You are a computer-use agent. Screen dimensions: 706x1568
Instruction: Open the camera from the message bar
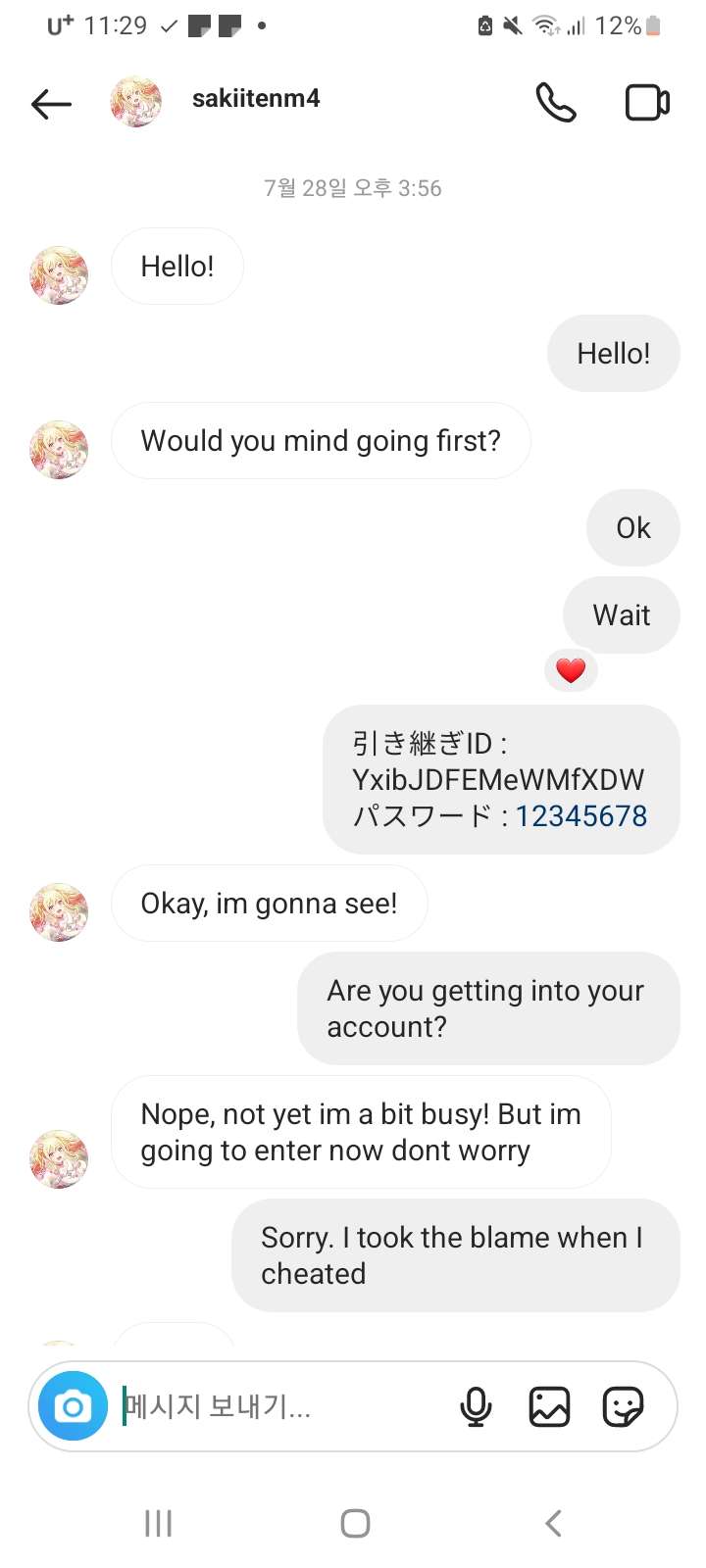tap(73, 1406)
